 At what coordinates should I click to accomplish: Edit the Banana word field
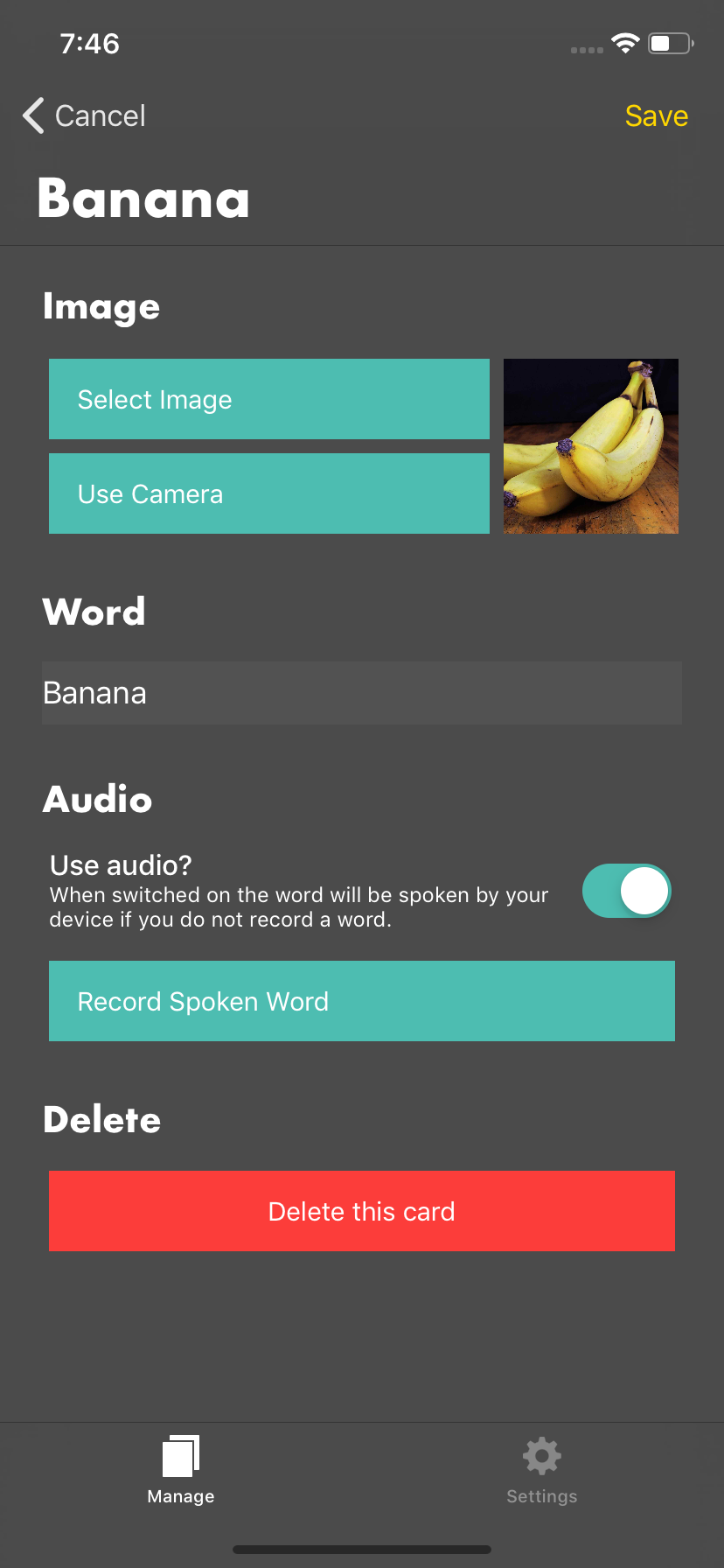pyautogui.click(x=361, y=693)
